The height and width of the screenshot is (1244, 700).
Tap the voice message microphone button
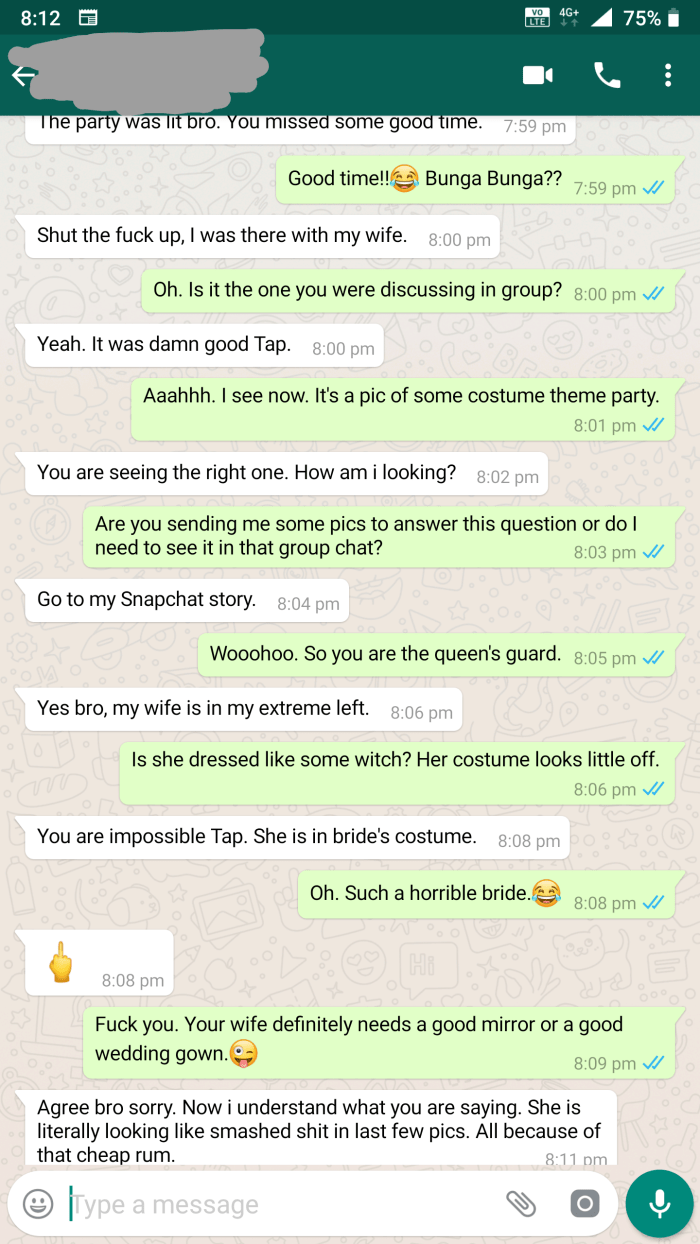pyautogui.click(x=659, y=1204)
